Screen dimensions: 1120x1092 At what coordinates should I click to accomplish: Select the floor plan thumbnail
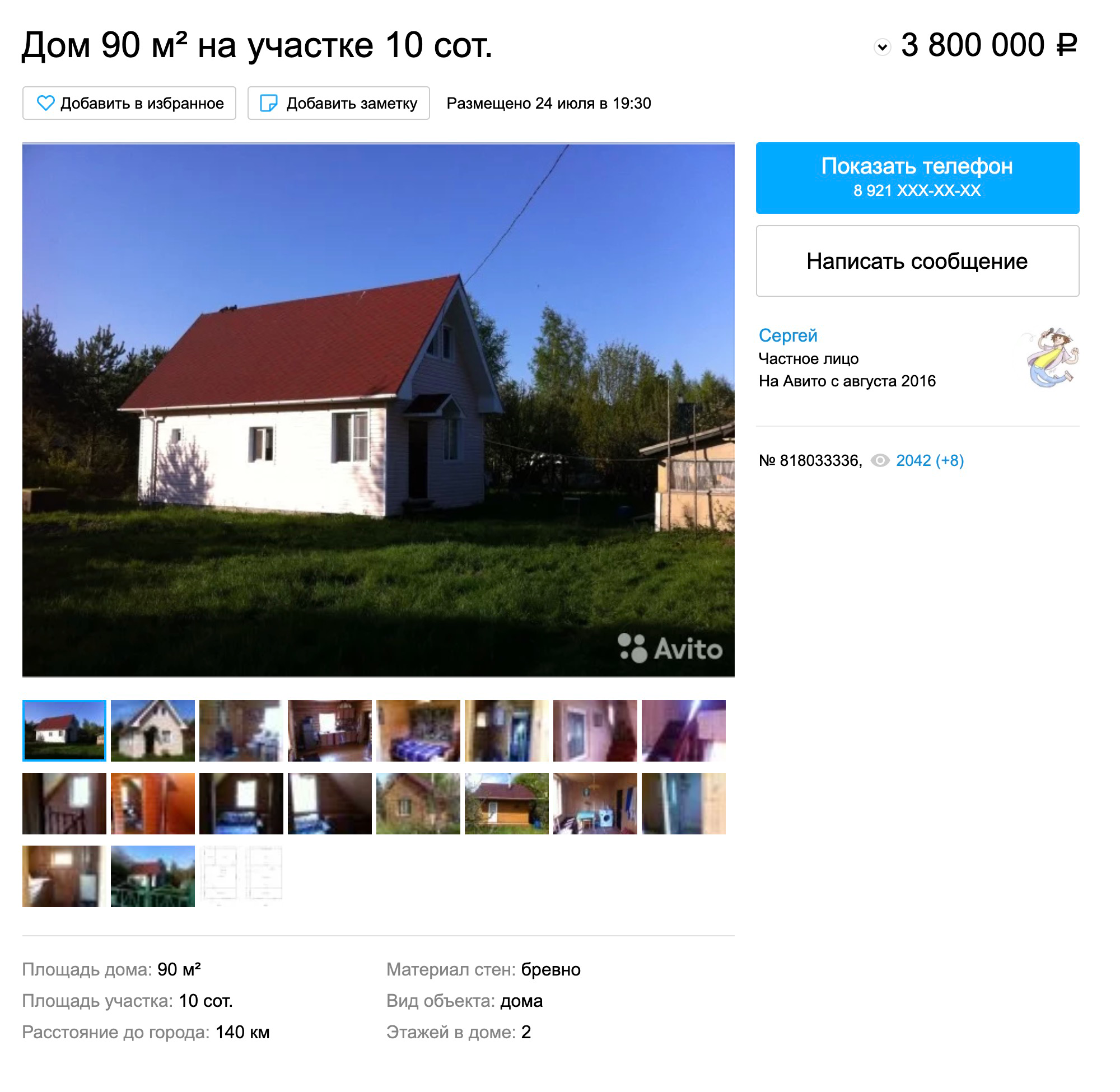(241, 876)
